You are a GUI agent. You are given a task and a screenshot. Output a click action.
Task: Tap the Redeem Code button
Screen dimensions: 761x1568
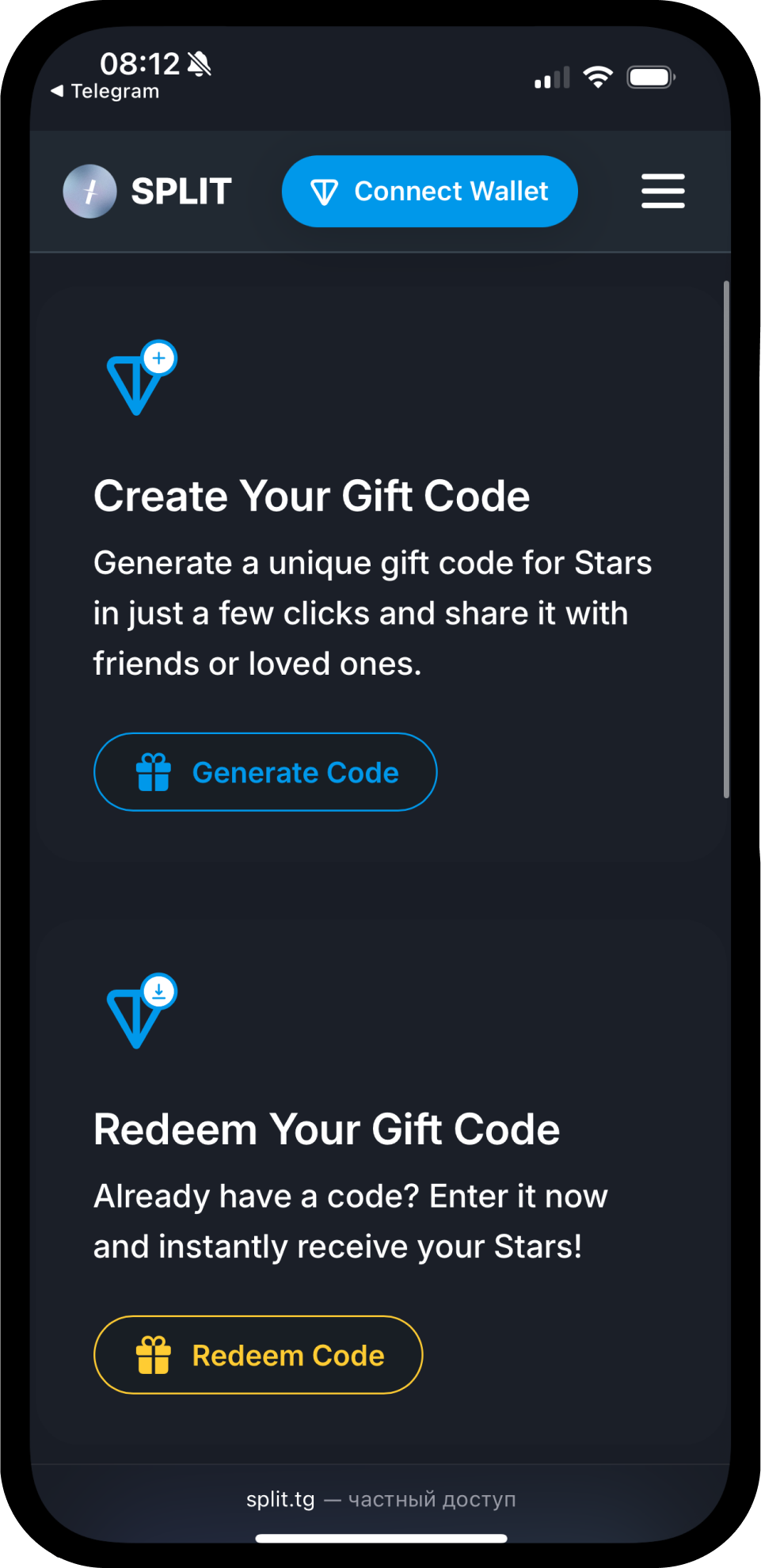tap(258, 1355)
